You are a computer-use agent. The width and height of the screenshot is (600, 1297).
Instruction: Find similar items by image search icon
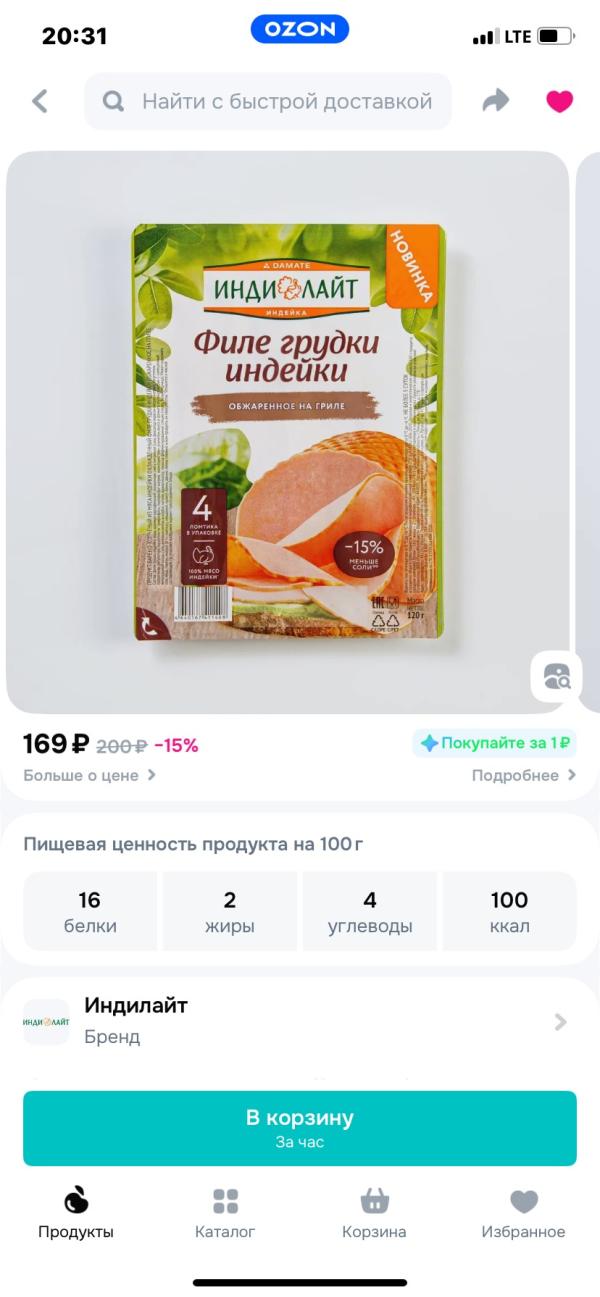pyautogui.click(x=556, y=677)
